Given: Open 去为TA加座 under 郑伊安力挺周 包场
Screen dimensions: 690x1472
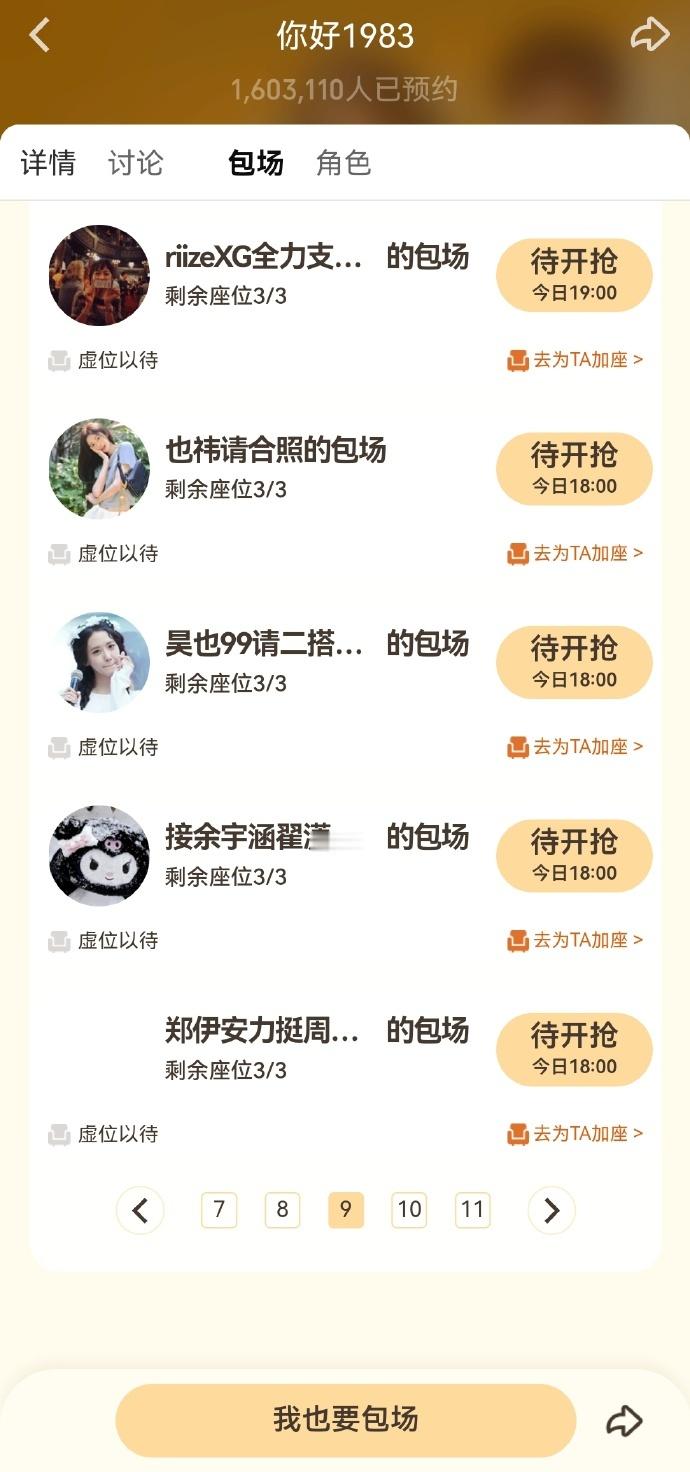Looking at the screenshot, I should (576, 1134).
